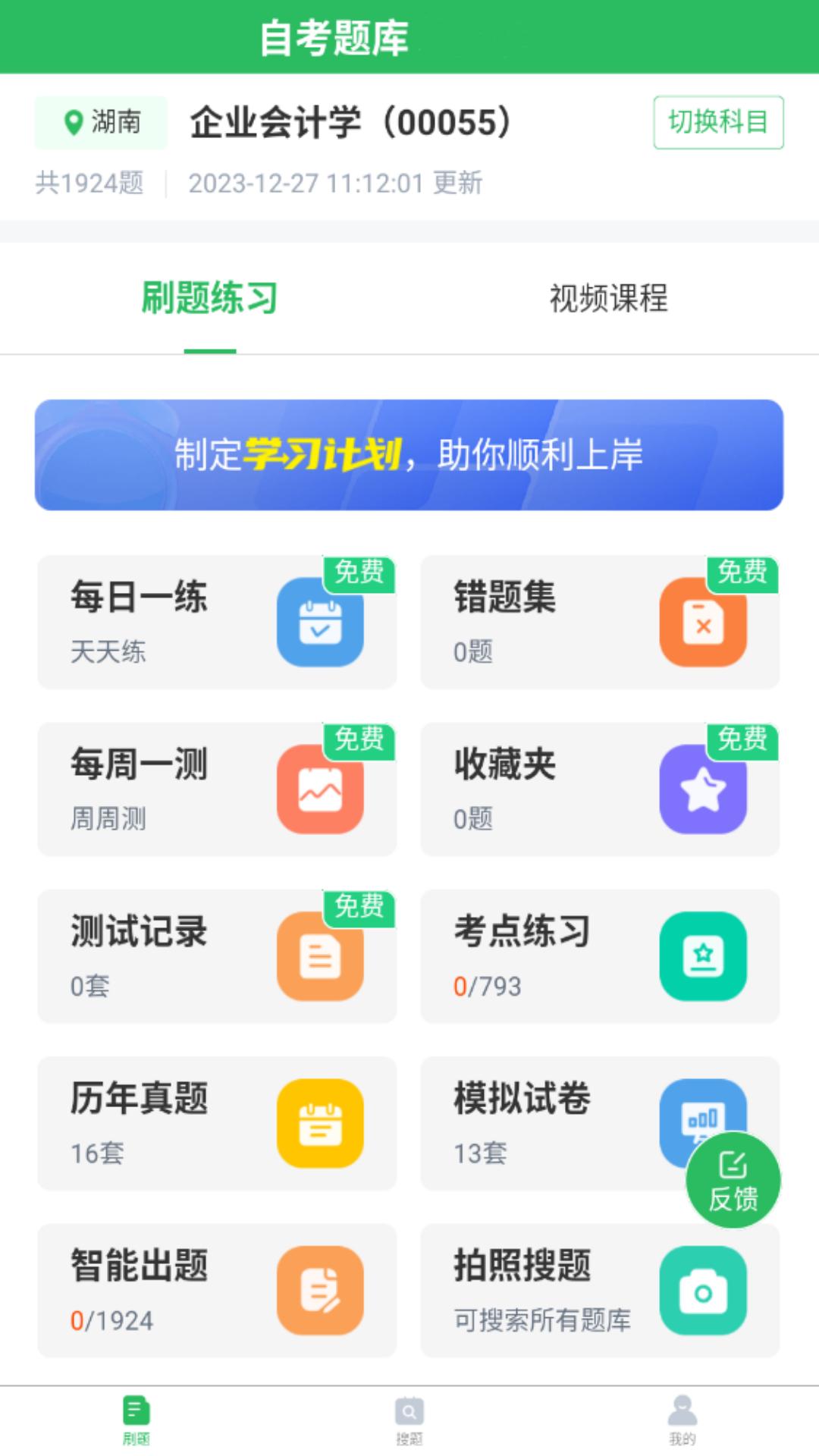Viewport: 819px width, 1456px height.
Task: Tap the 拍照搜题 camera icon
Action: coord(704,1292)
